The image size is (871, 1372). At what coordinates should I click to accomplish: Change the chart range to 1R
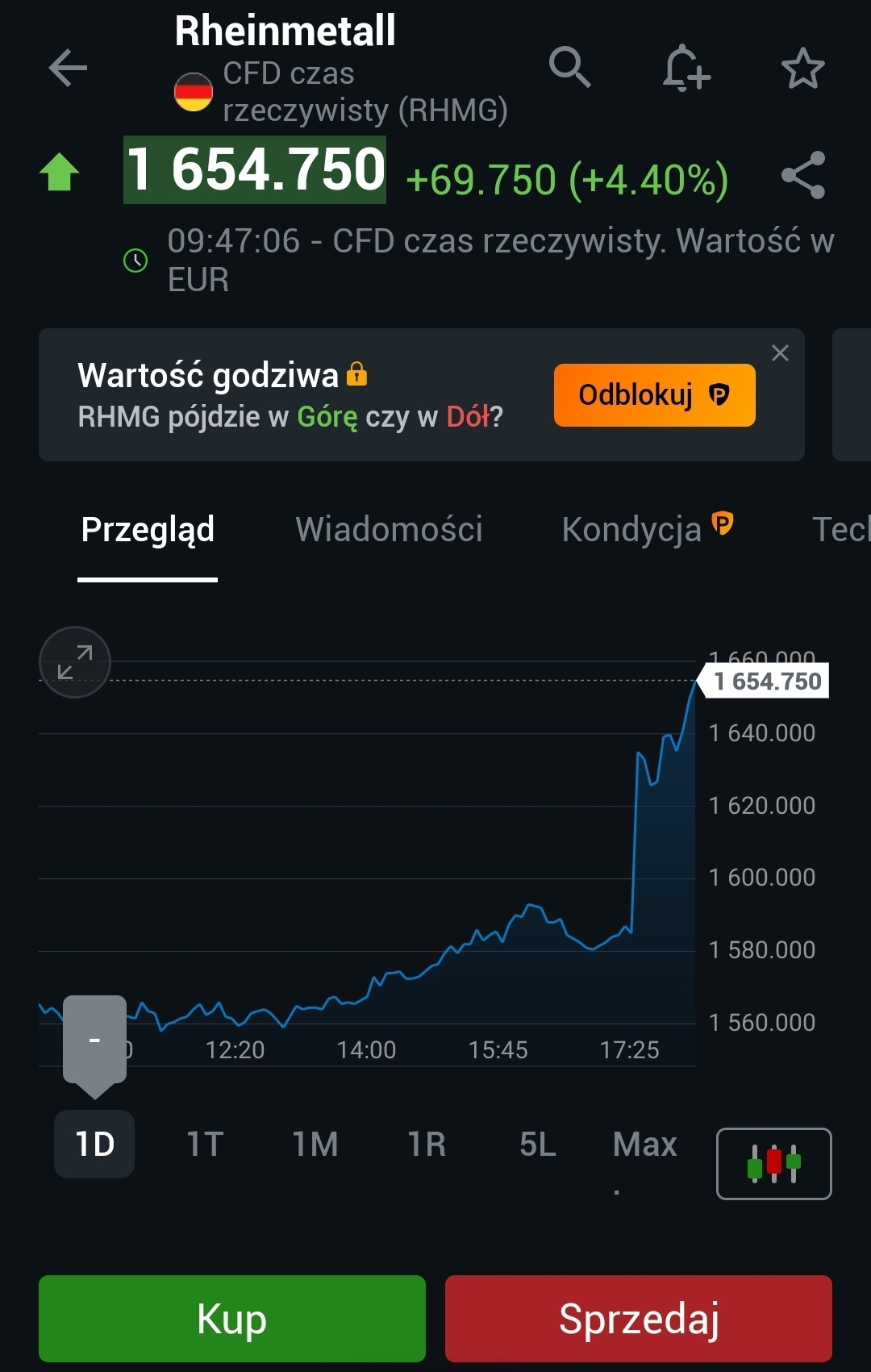[x=427, y=1144]
